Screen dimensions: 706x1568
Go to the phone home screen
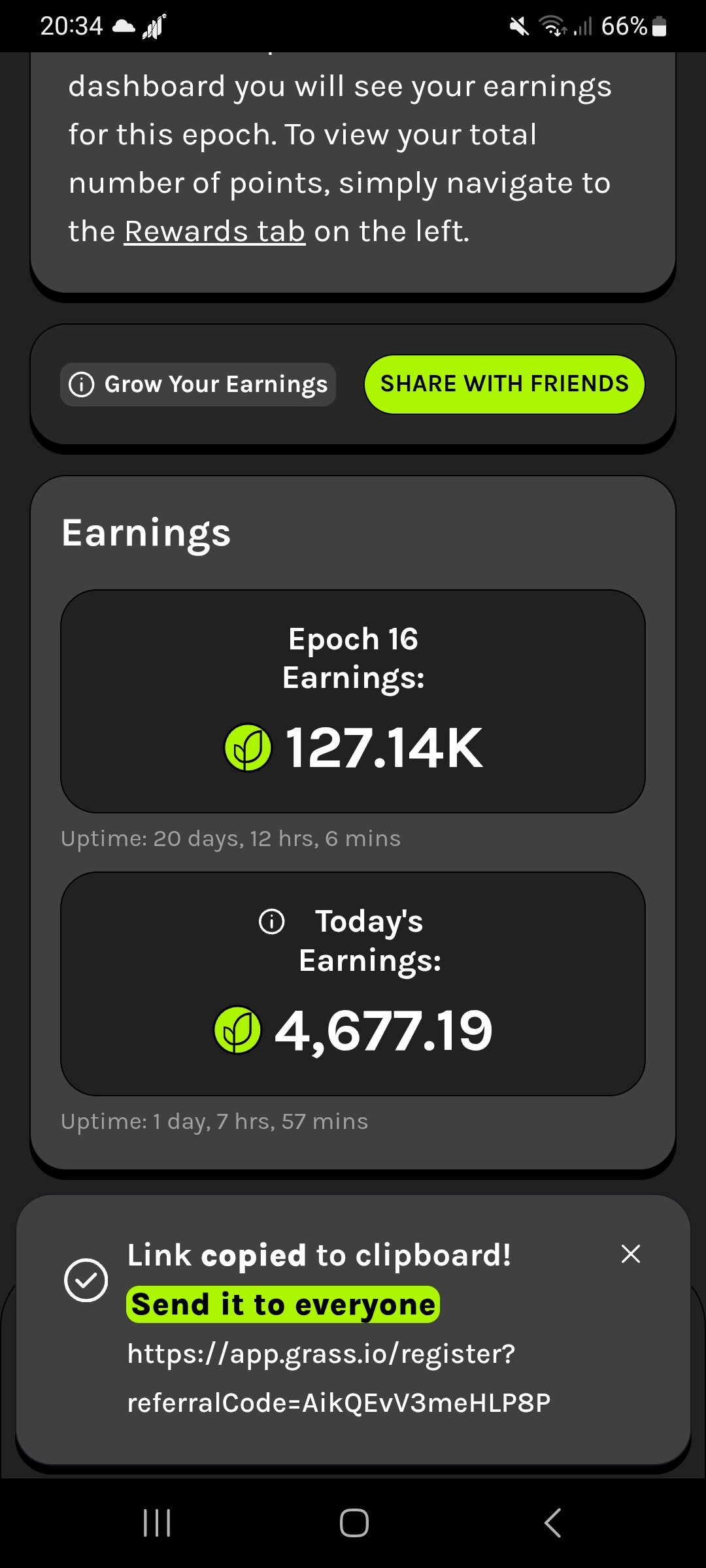pos(354,1523)
